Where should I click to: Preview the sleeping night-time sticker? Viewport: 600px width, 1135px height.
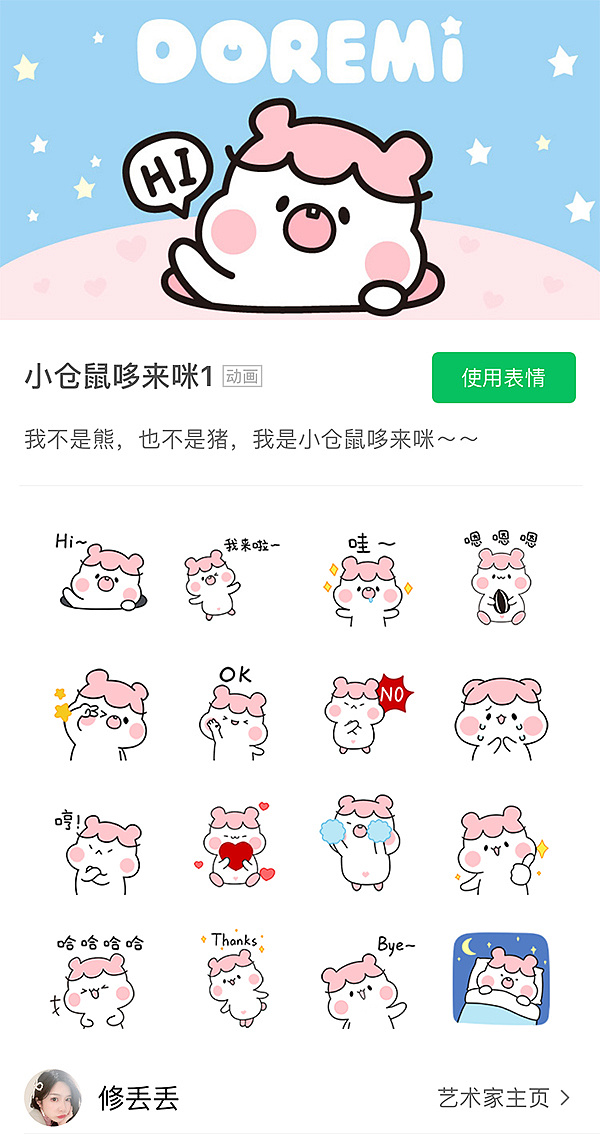coord(501,980)
